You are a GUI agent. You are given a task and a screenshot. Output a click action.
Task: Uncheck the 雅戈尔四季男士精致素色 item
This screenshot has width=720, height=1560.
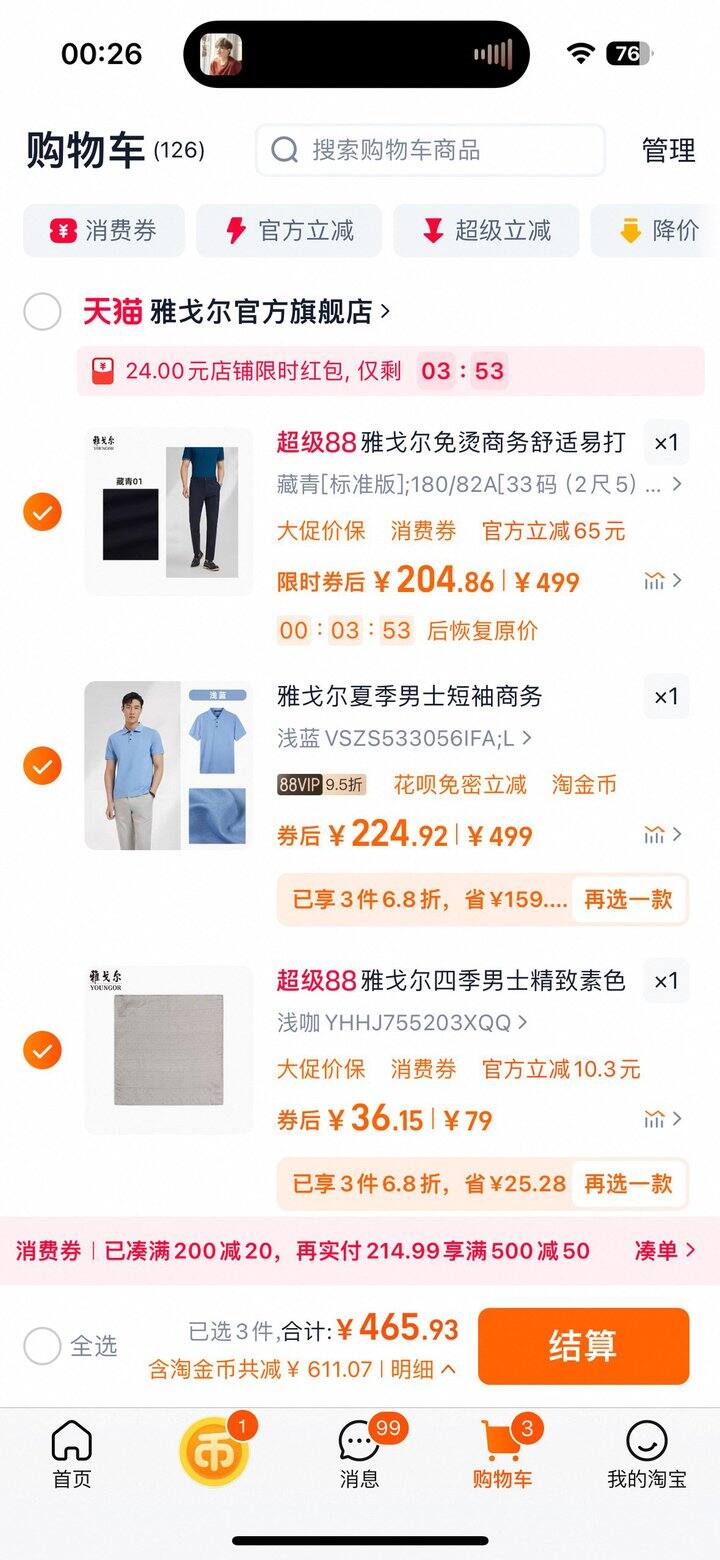click(42, 1050)
